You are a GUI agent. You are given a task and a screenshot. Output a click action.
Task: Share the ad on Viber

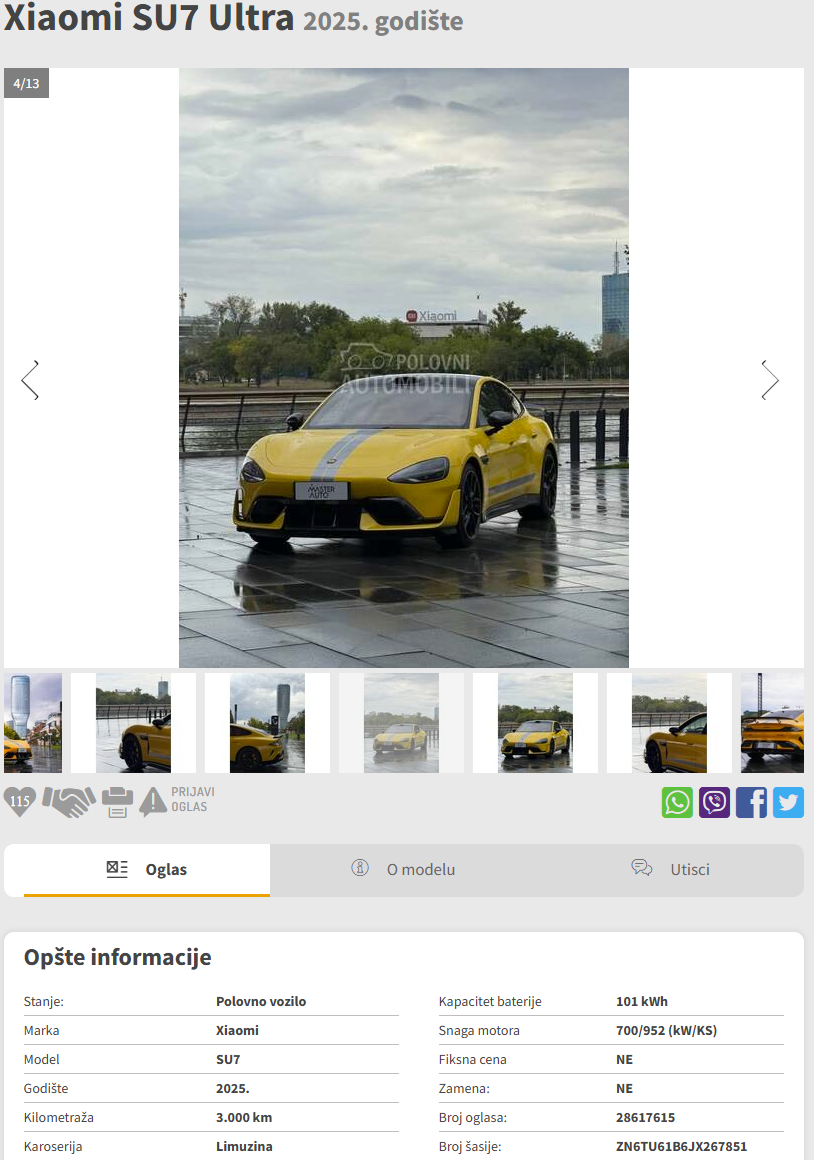tap(714, 802)
